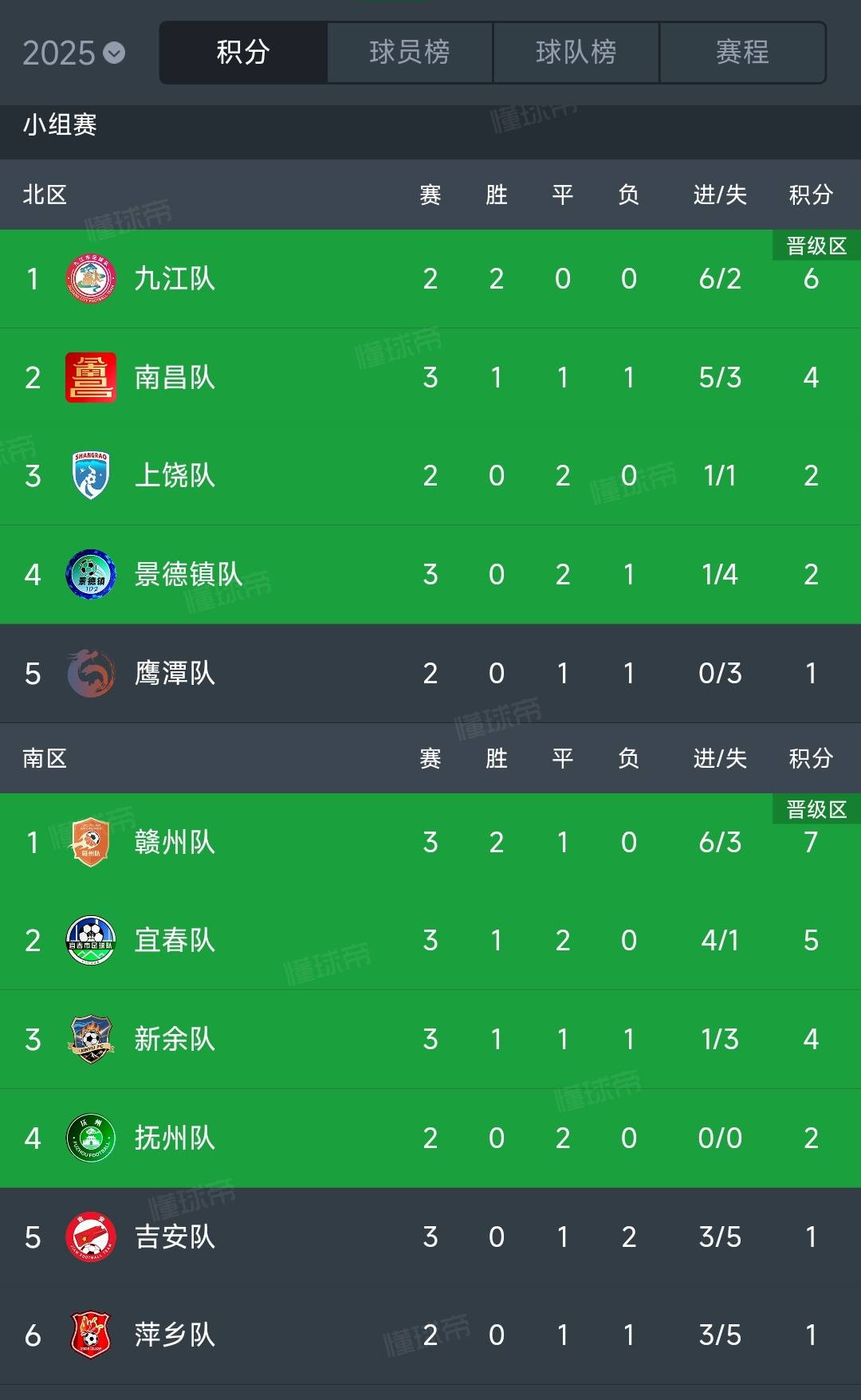This screenshot has height=1400, width=861.
Task: Select the 积分 tab
Action: coord(243,53)
